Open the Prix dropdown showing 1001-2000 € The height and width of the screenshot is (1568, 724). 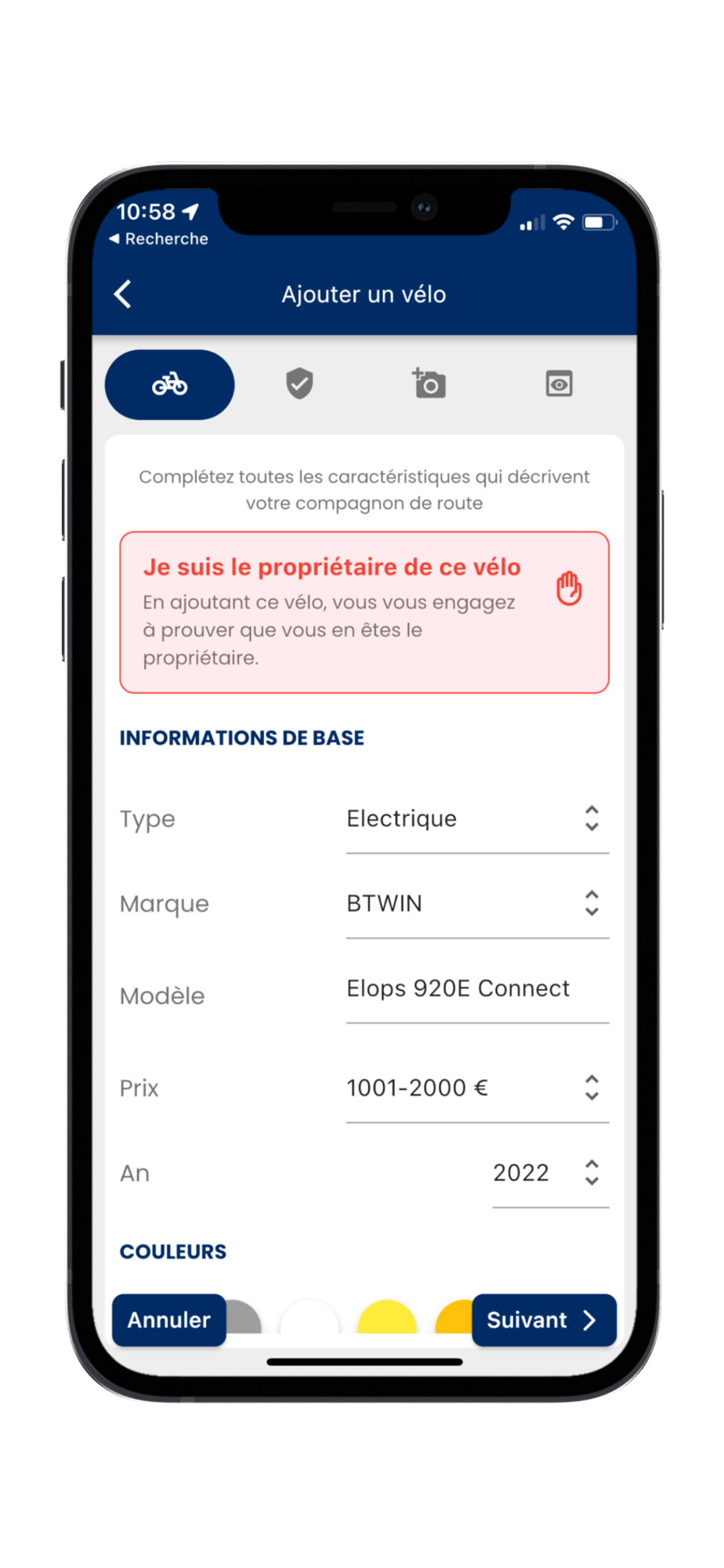(x=476, y=1088)
